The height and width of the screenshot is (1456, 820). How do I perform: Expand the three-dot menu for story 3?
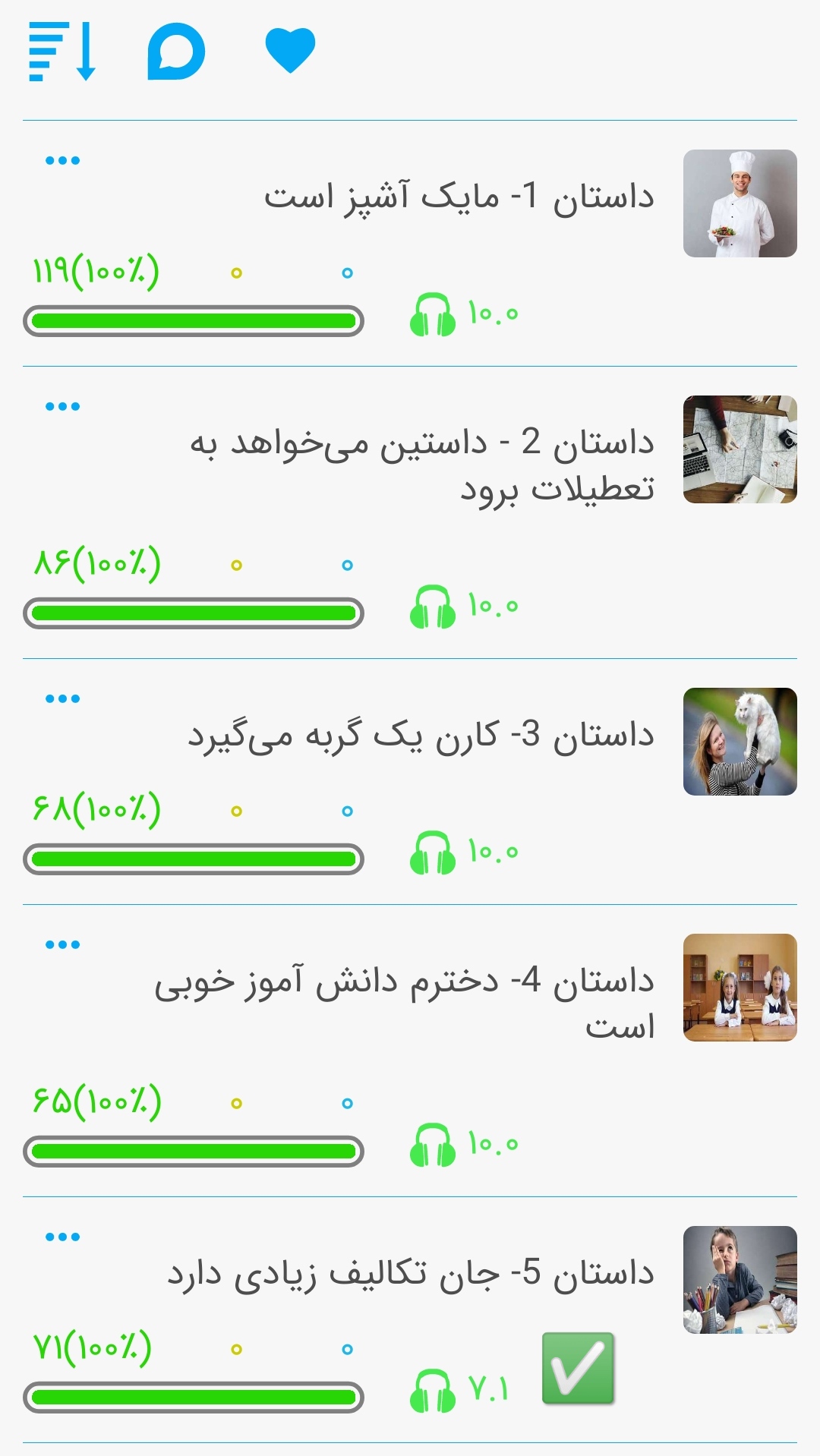coord(62,699)
